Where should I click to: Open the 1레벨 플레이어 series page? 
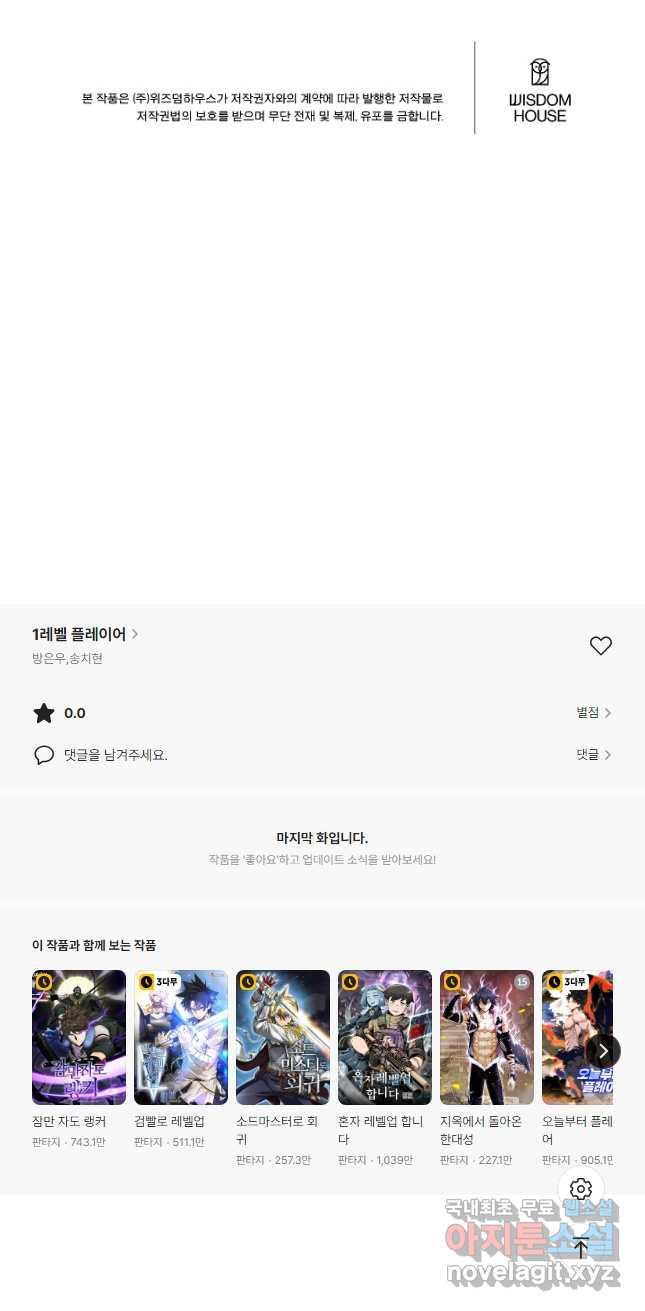pos(85,634)
